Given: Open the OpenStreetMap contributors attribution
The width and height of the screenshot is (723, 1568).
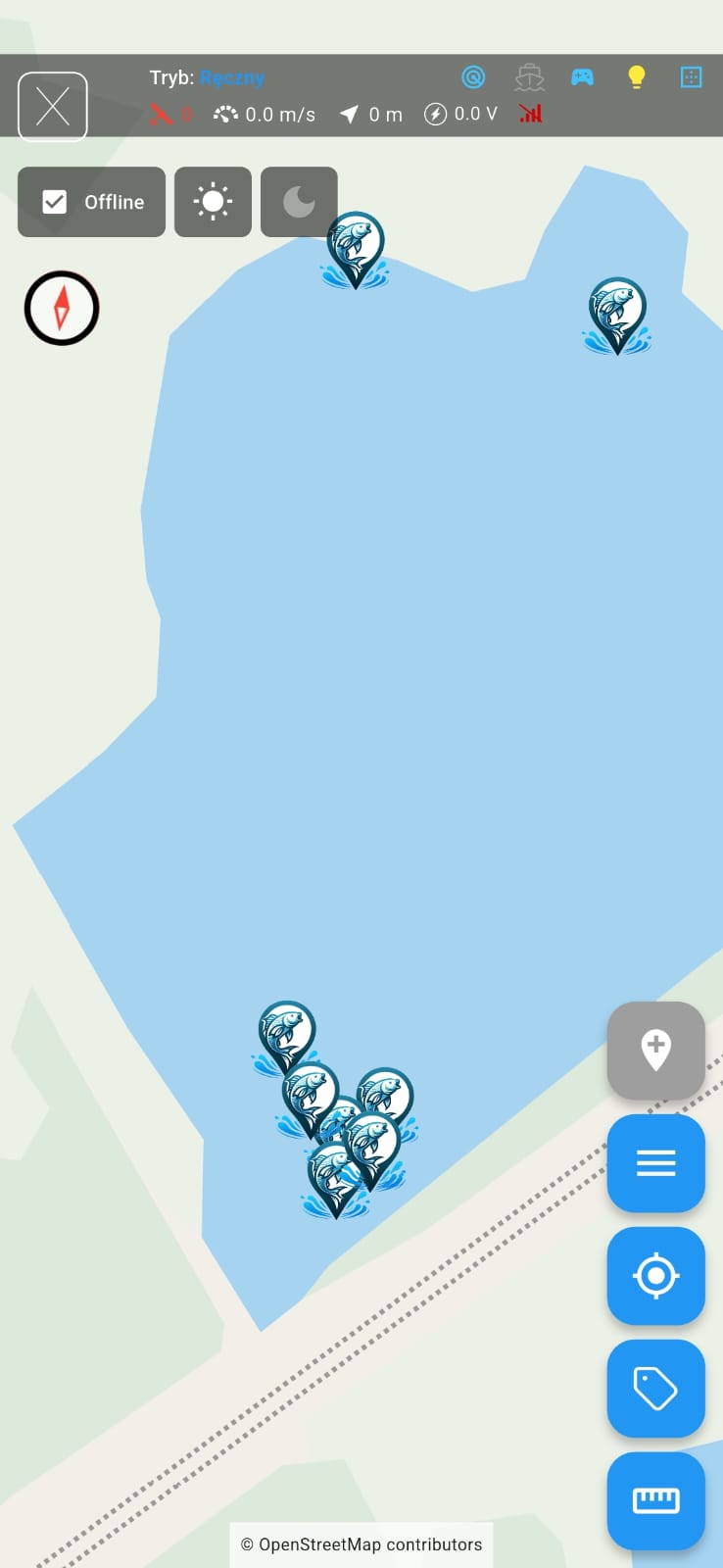Looking at the screenshot, I should click(x=361, y=1544).
